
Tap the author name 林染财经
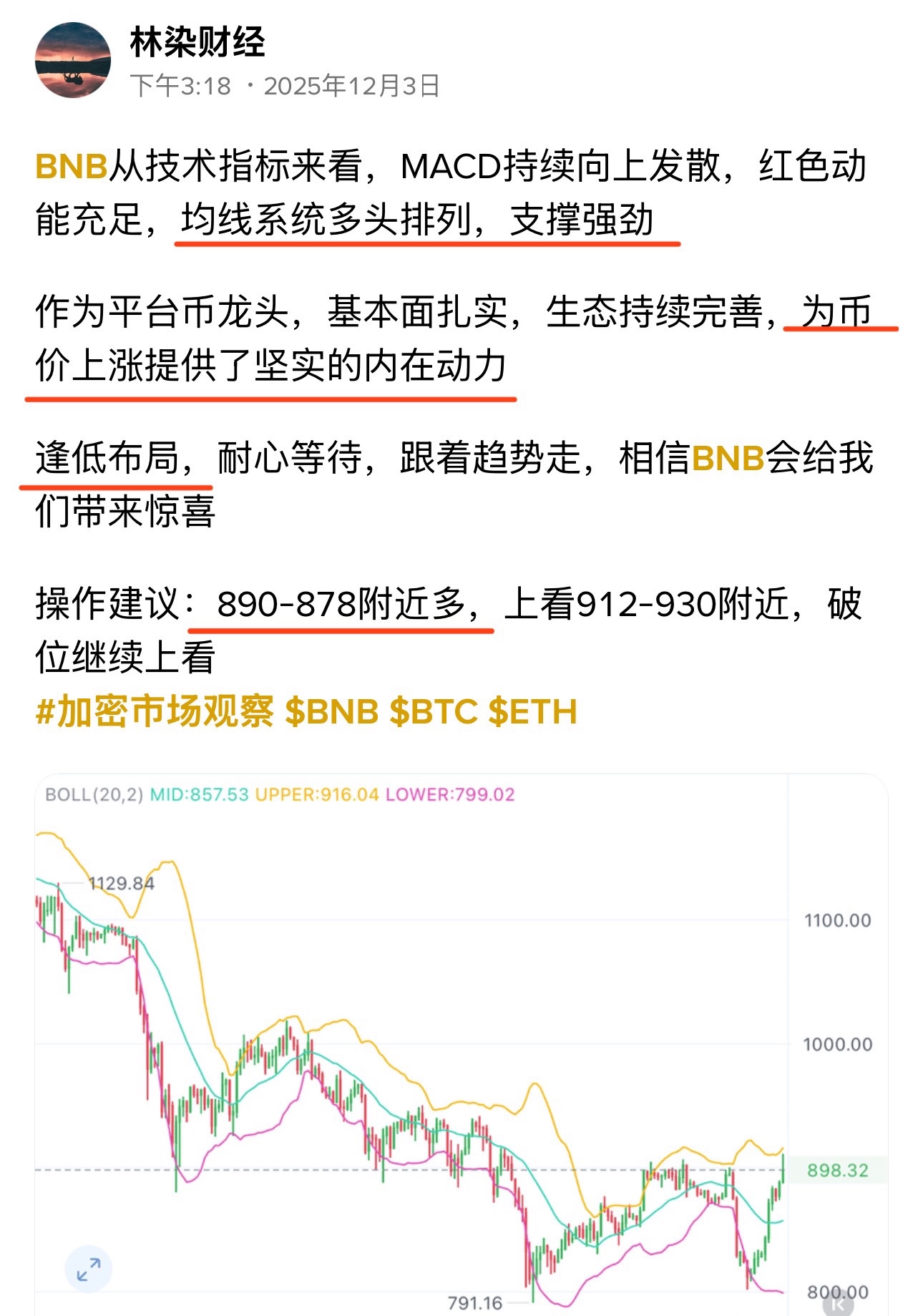coord(197,42)
